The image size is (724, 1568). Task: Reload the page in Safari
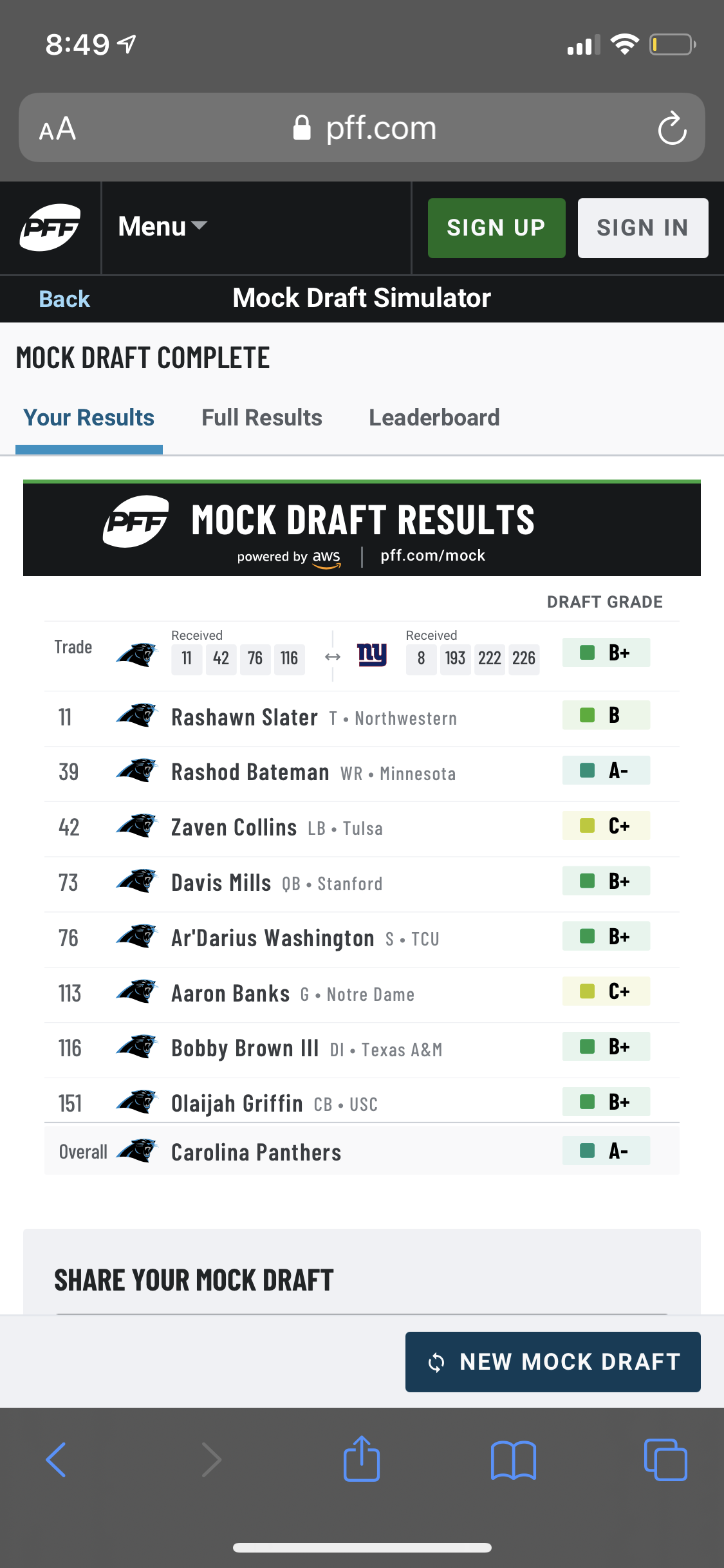point(672,128)
